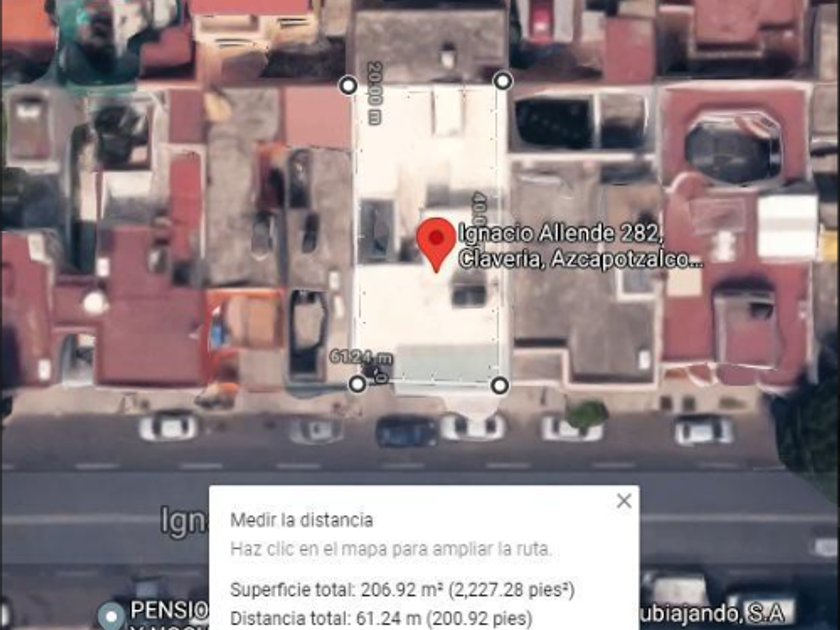This screenshot has height=630, width=840.
Task: Select the measurement point beside the 20.00 m label
Action: pos(349,85)
